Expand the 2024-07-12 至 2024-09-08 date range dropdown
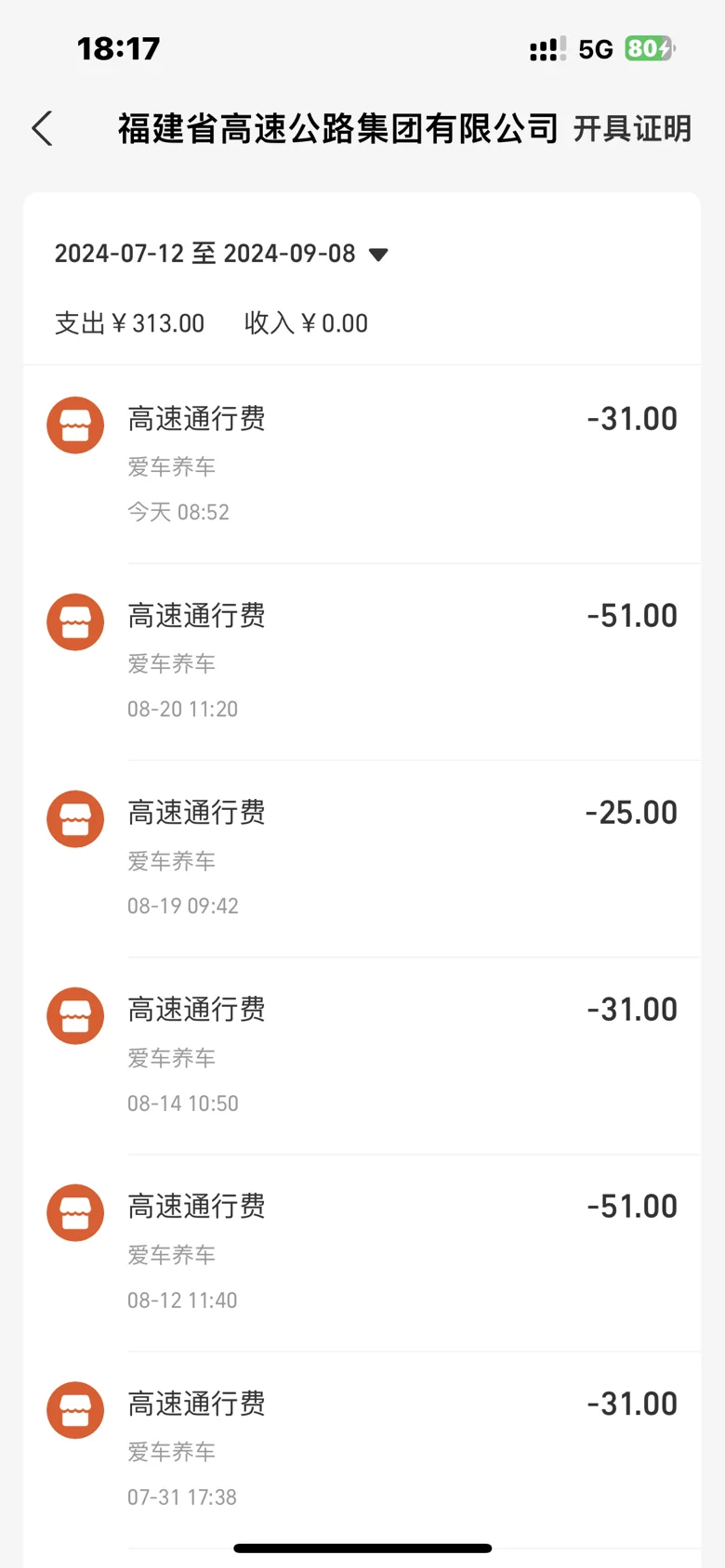The image size is (725, 1568). [x=221, y=254]
